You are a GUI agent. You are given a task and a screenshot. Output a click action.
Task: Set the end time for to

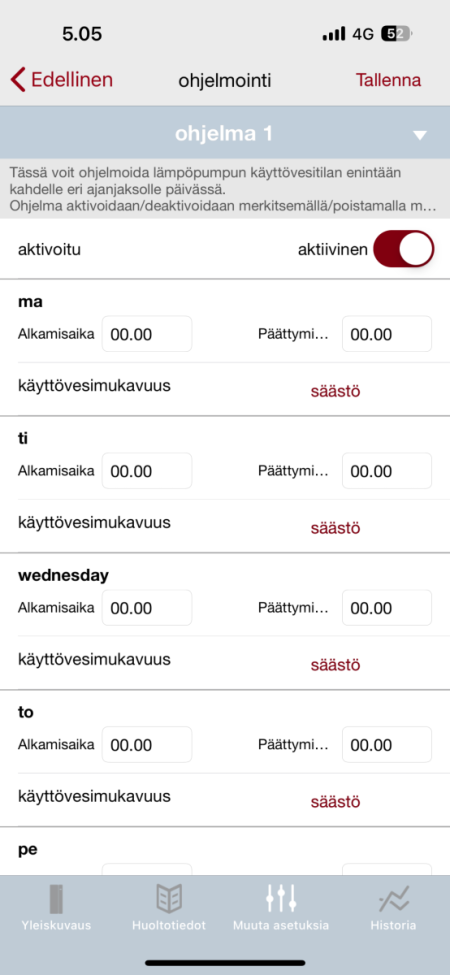387,744
